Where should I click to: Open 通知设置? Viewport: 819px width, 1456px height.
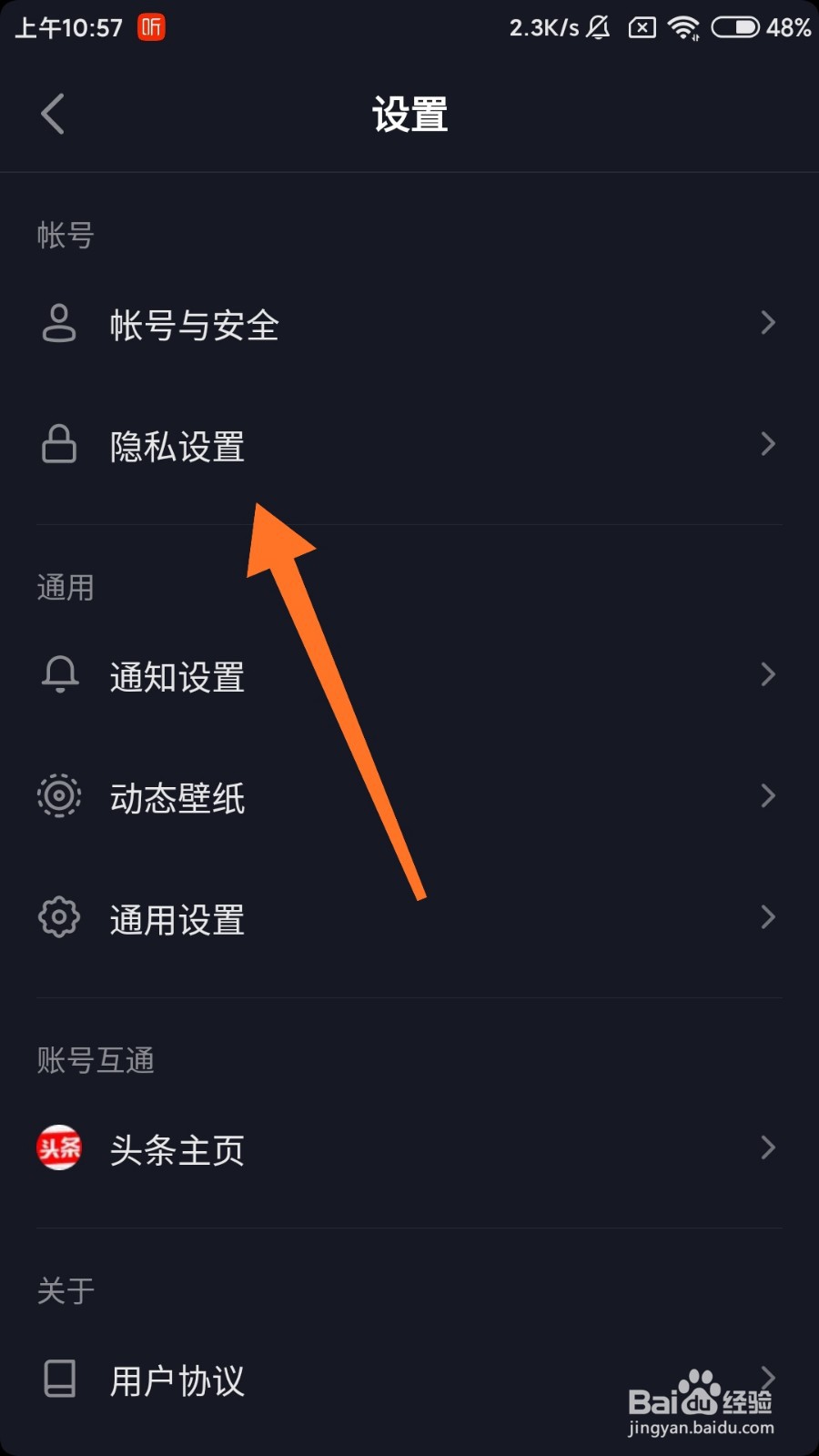409,675
